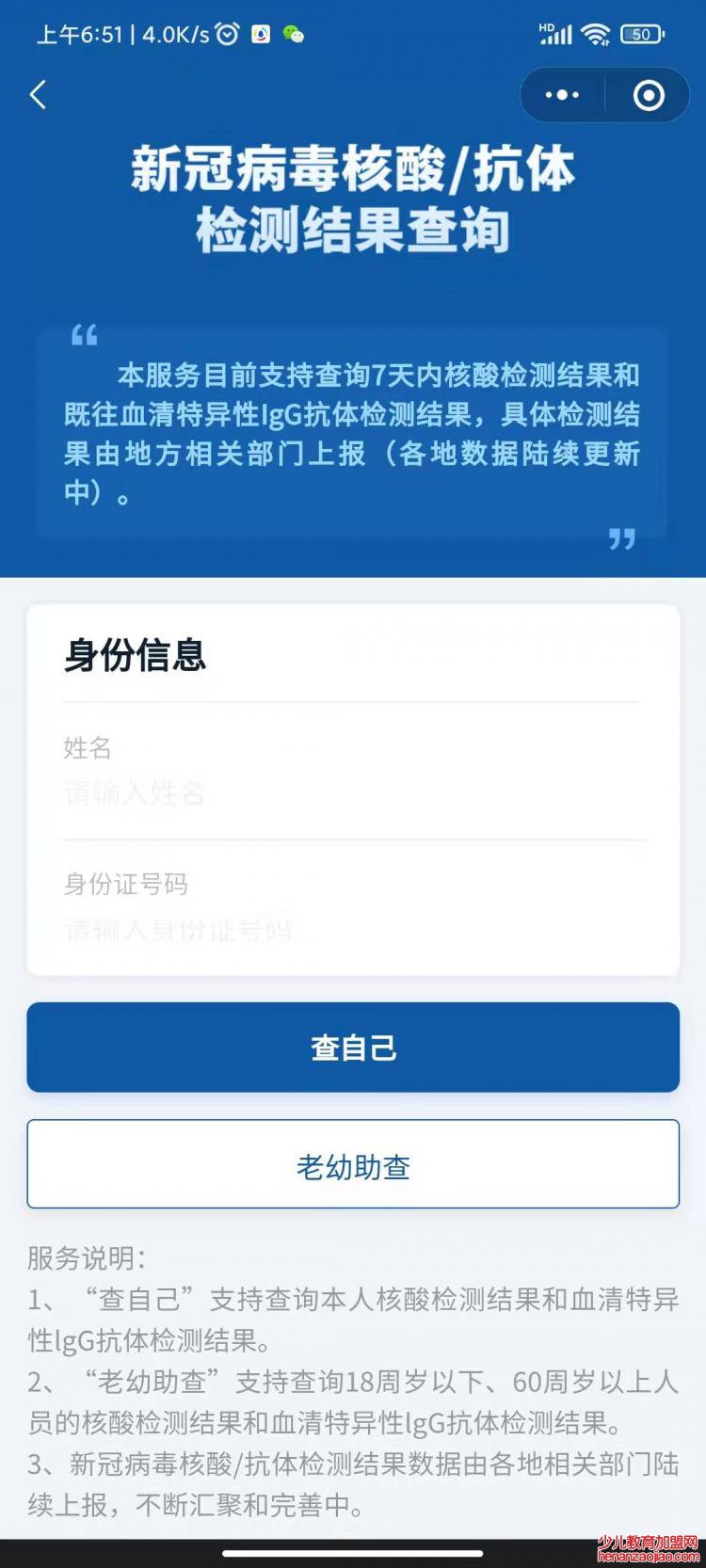Tap the HD signal strength indicator
The width and height of the screenshot is (706, 1568).
(x=555, y=32)
